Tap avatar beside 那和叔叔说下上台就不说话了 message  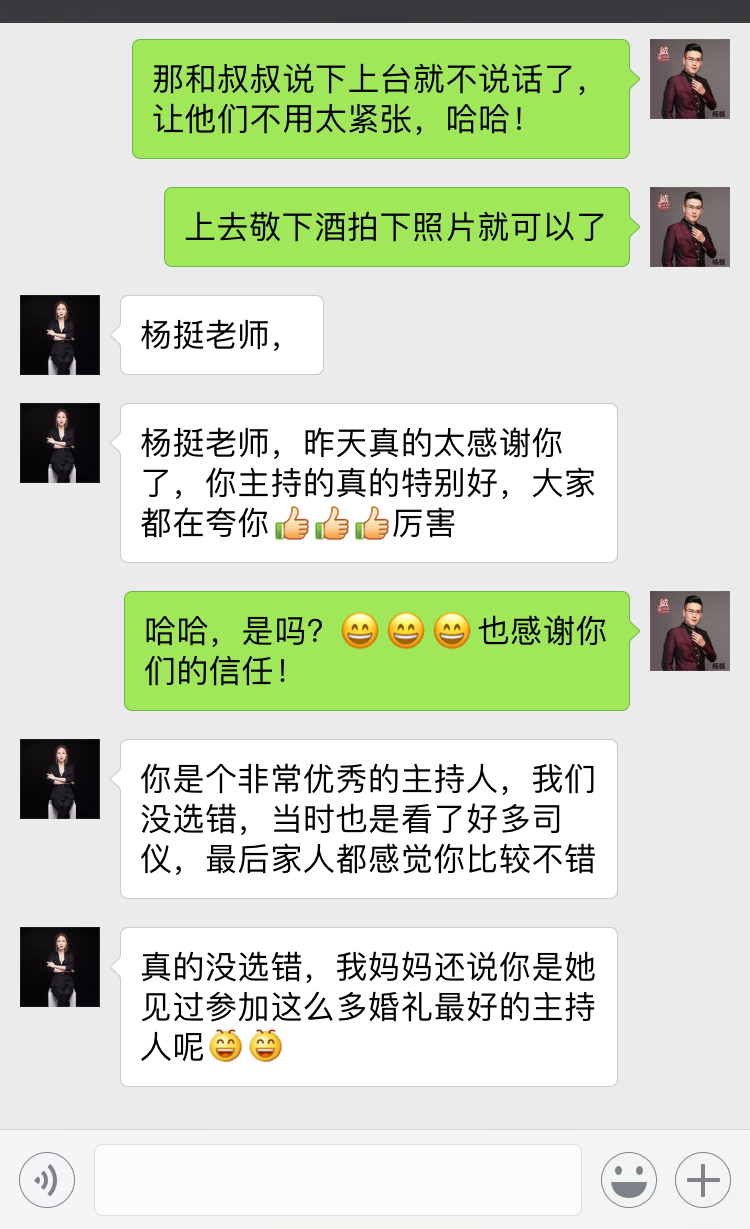click(x=690, y=79)
